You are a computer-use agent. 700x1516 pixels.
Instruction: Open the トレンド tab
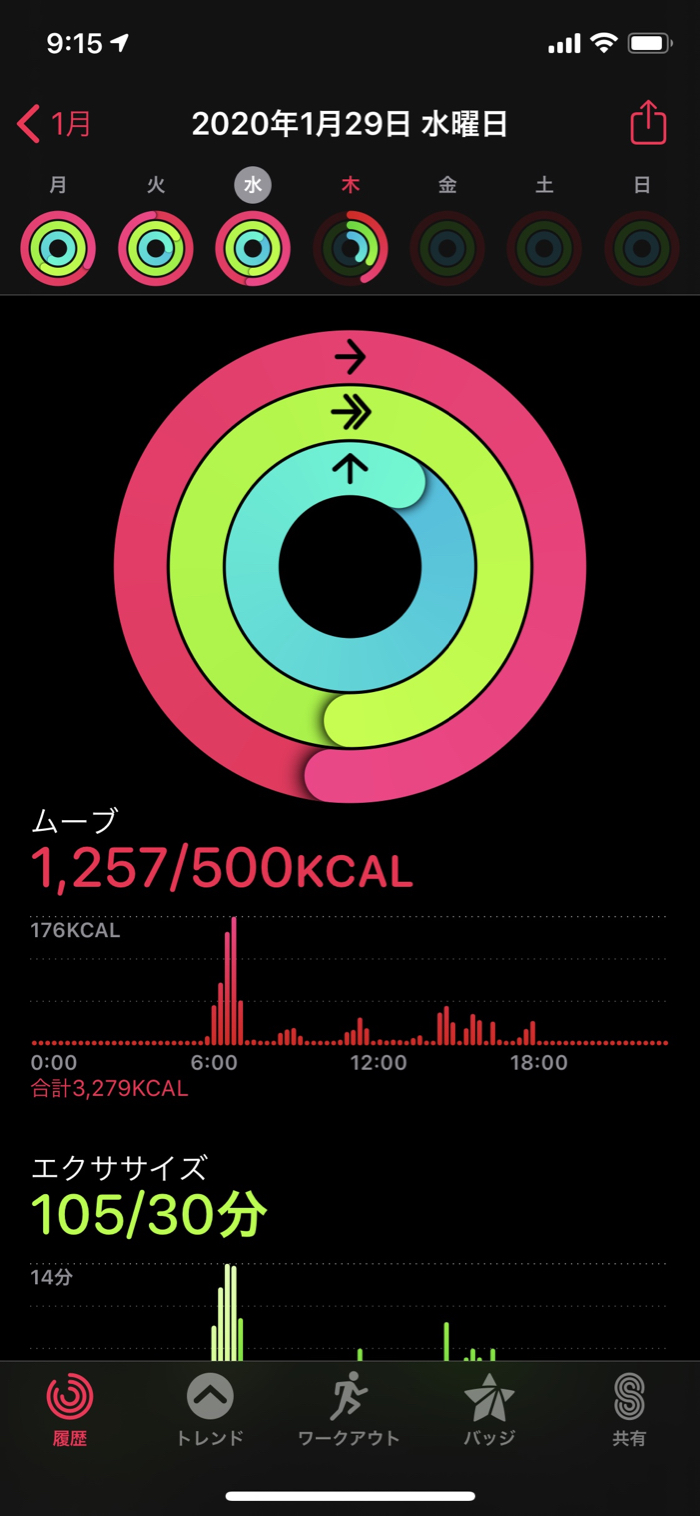tap(210, 1410)
